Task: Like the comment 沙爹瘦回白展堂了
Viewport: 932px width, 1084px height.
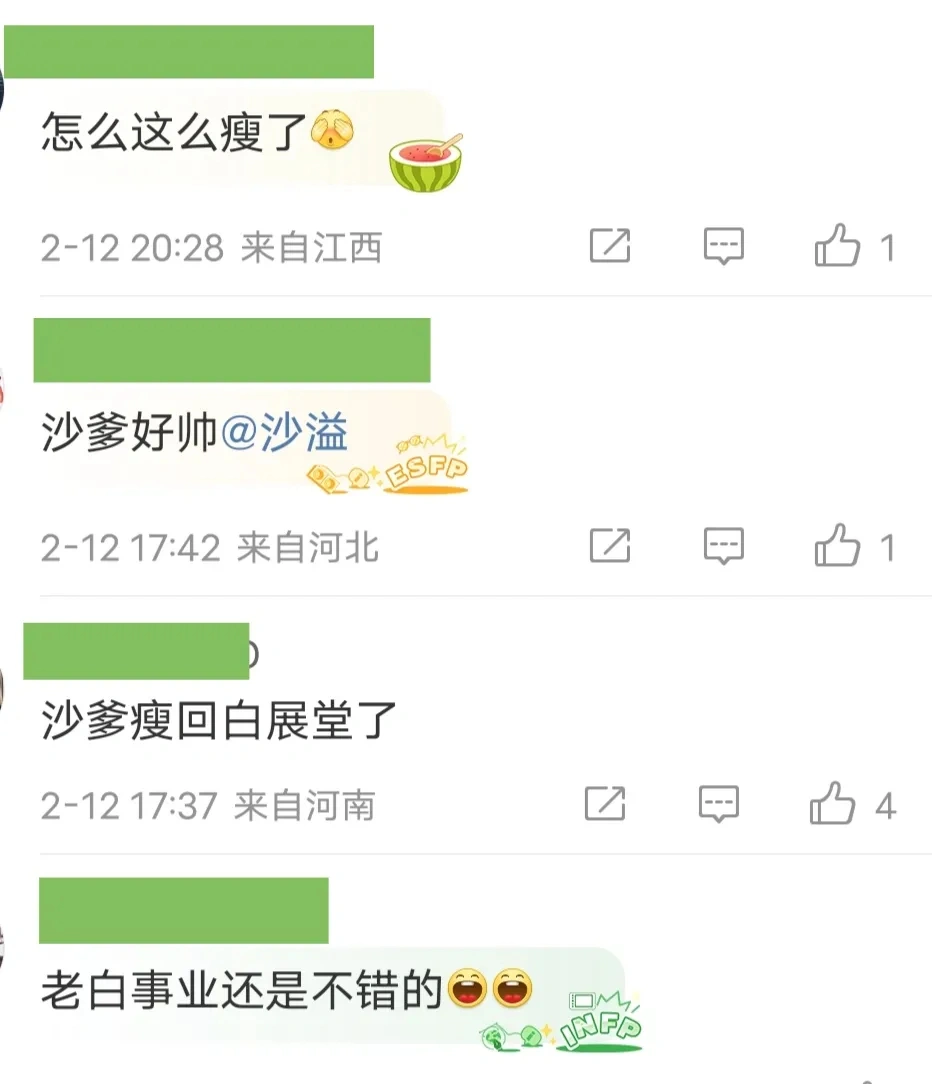Action: (x=833, y=804)
